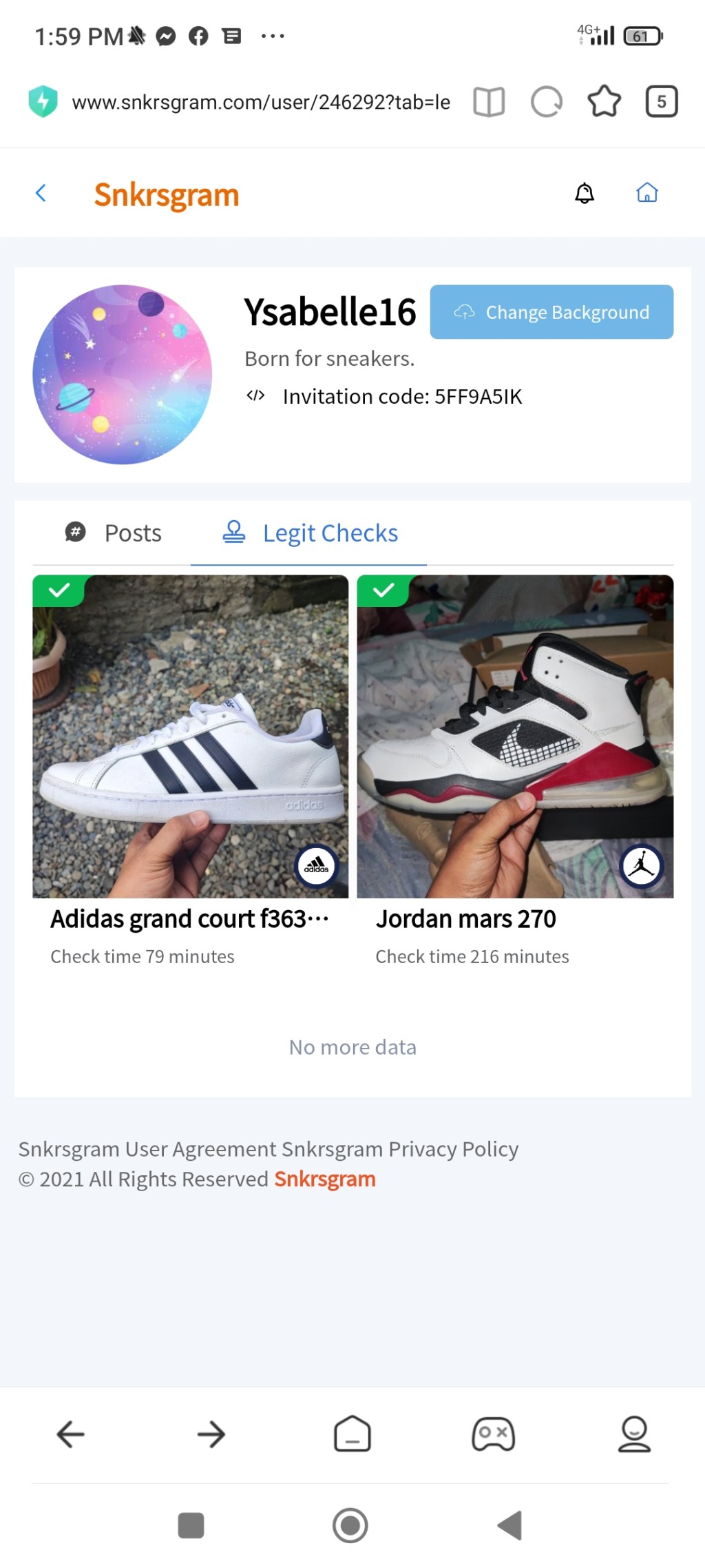Open the browser home page button

tap(352, 1434)
